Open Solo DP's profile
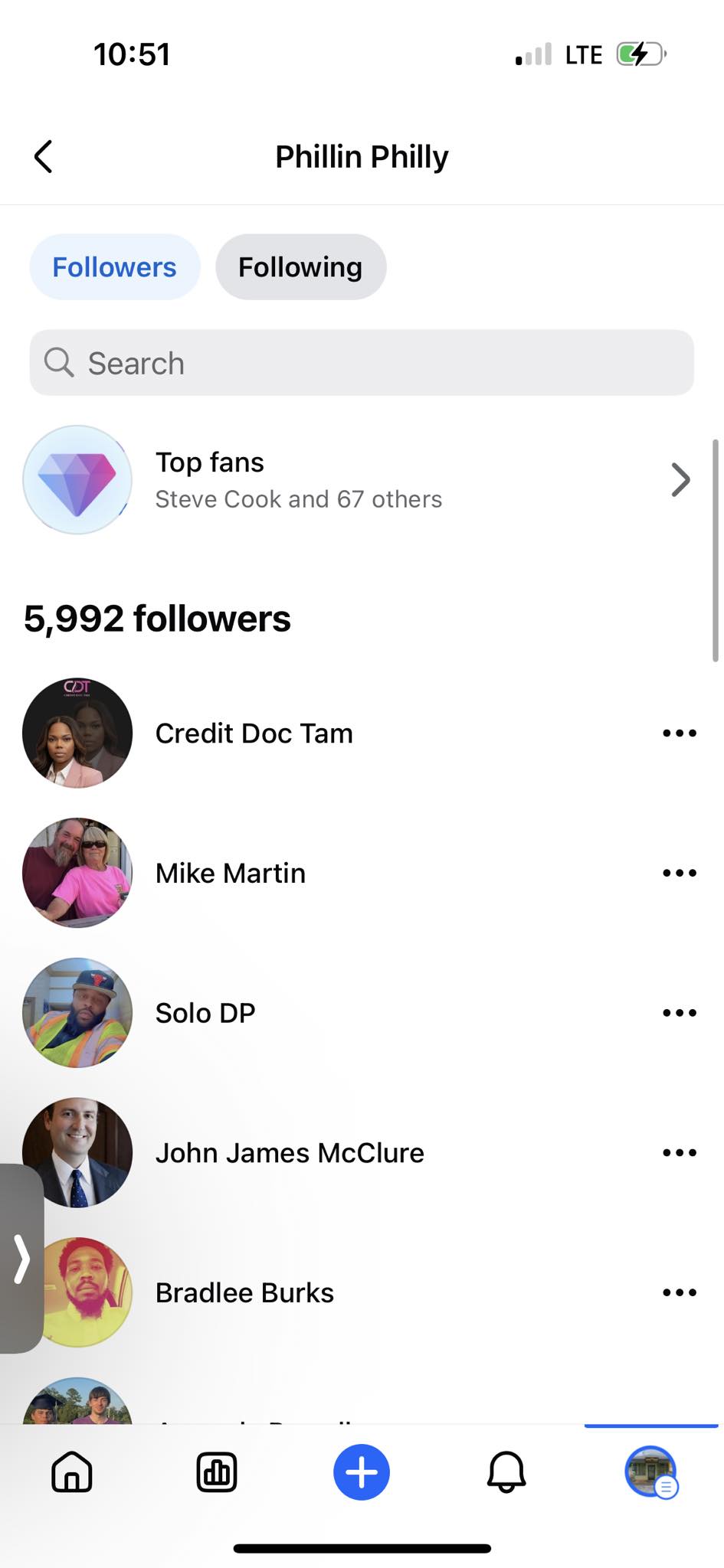This screenshot has width=724, height=1568. click(205, 1013)
